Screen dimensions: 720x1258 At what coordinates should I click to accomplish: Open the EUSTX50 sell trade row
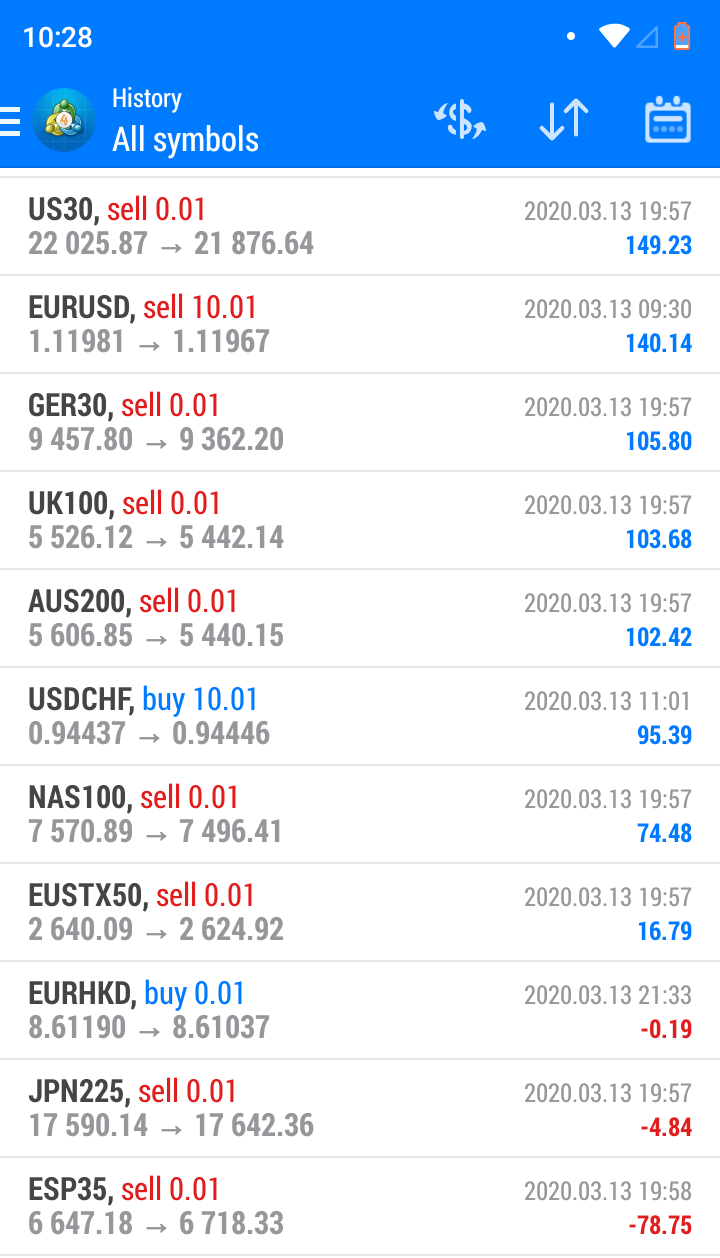tap(360, 913)
